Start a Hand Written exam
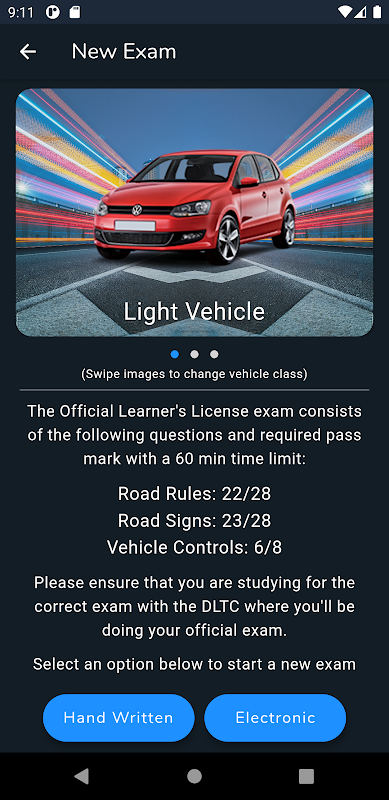The width and height of the screenshot is (389, 800). tap(118, 718)
